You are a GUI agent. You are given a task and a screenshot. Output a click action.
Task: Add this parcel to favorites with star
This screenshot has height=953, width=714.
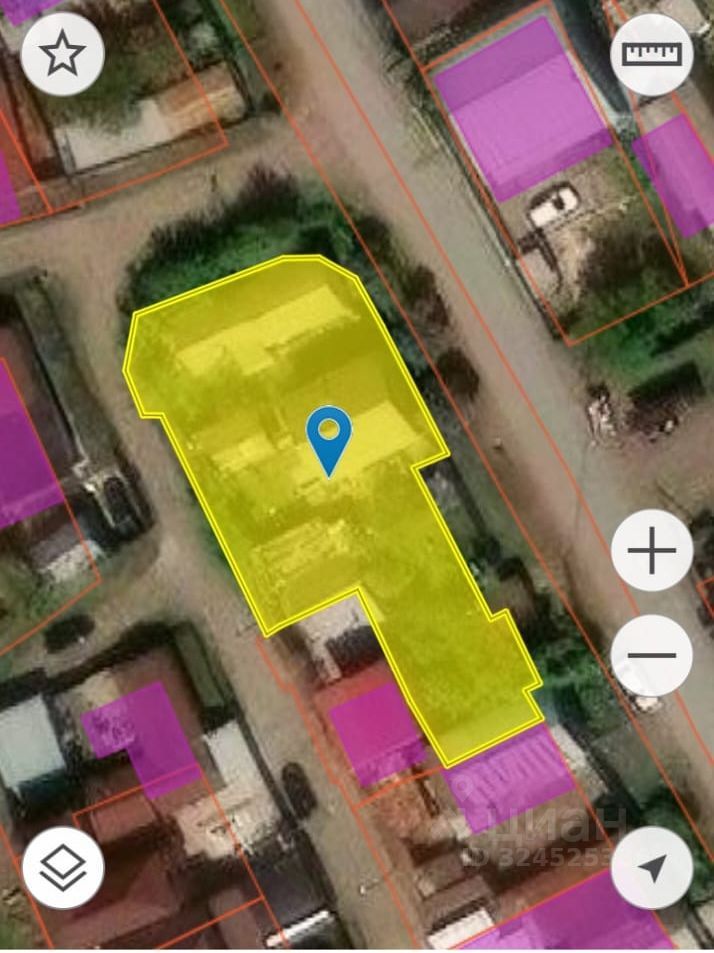(x=62, y=55)
